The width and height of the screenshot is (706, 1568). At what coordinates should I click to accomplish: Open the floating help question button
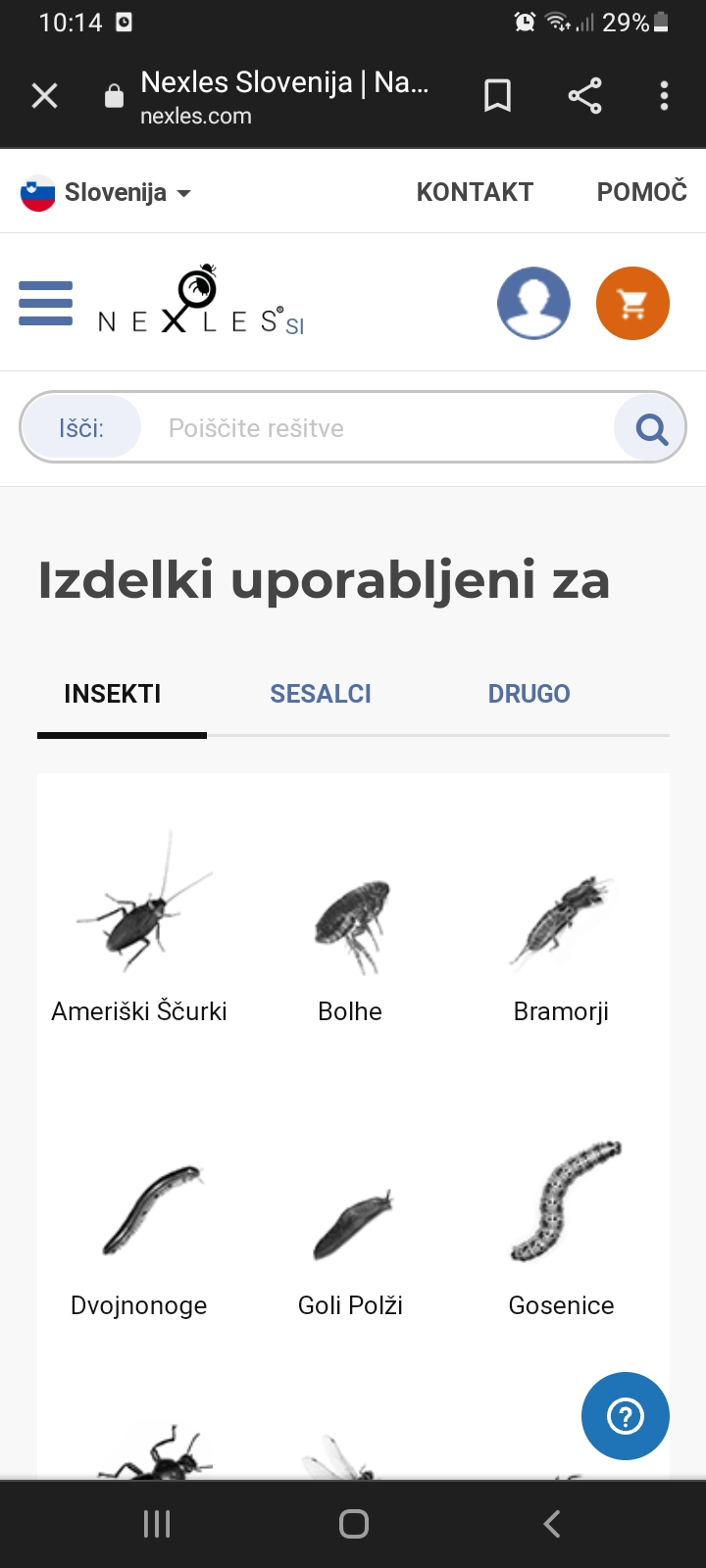(x=626, y=1416)
